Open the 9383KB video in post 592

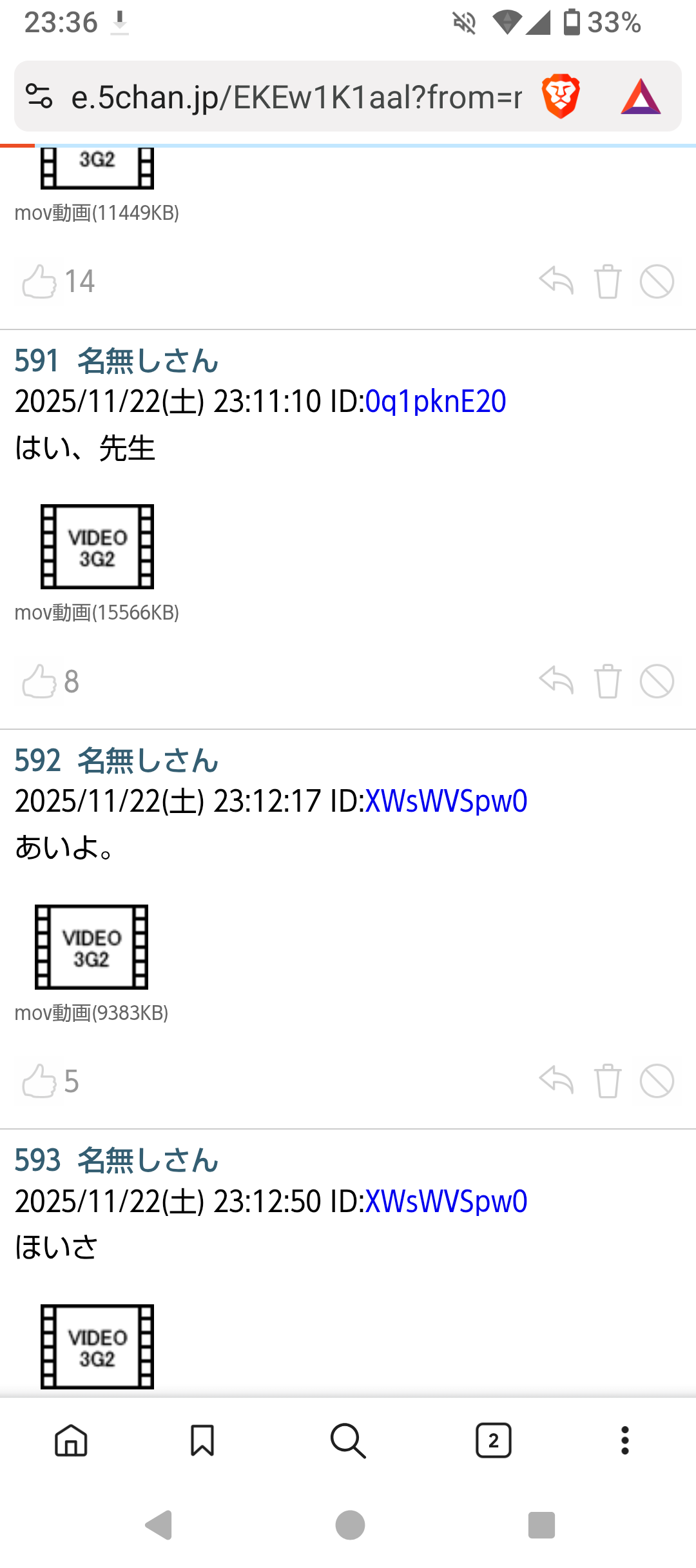coord(92,946)
